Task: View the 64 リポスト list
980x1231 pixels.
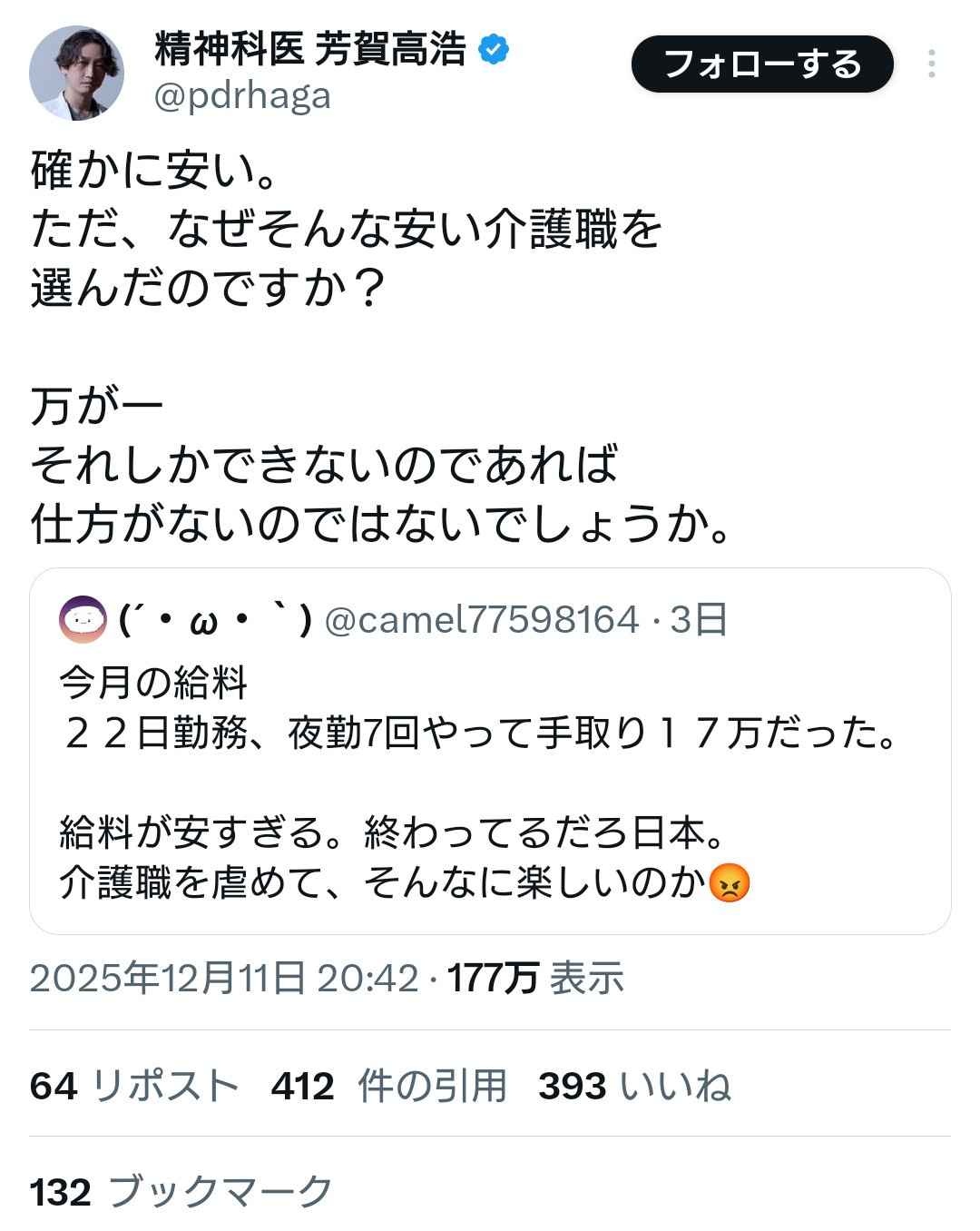Action: click(x=134, y=1086)
